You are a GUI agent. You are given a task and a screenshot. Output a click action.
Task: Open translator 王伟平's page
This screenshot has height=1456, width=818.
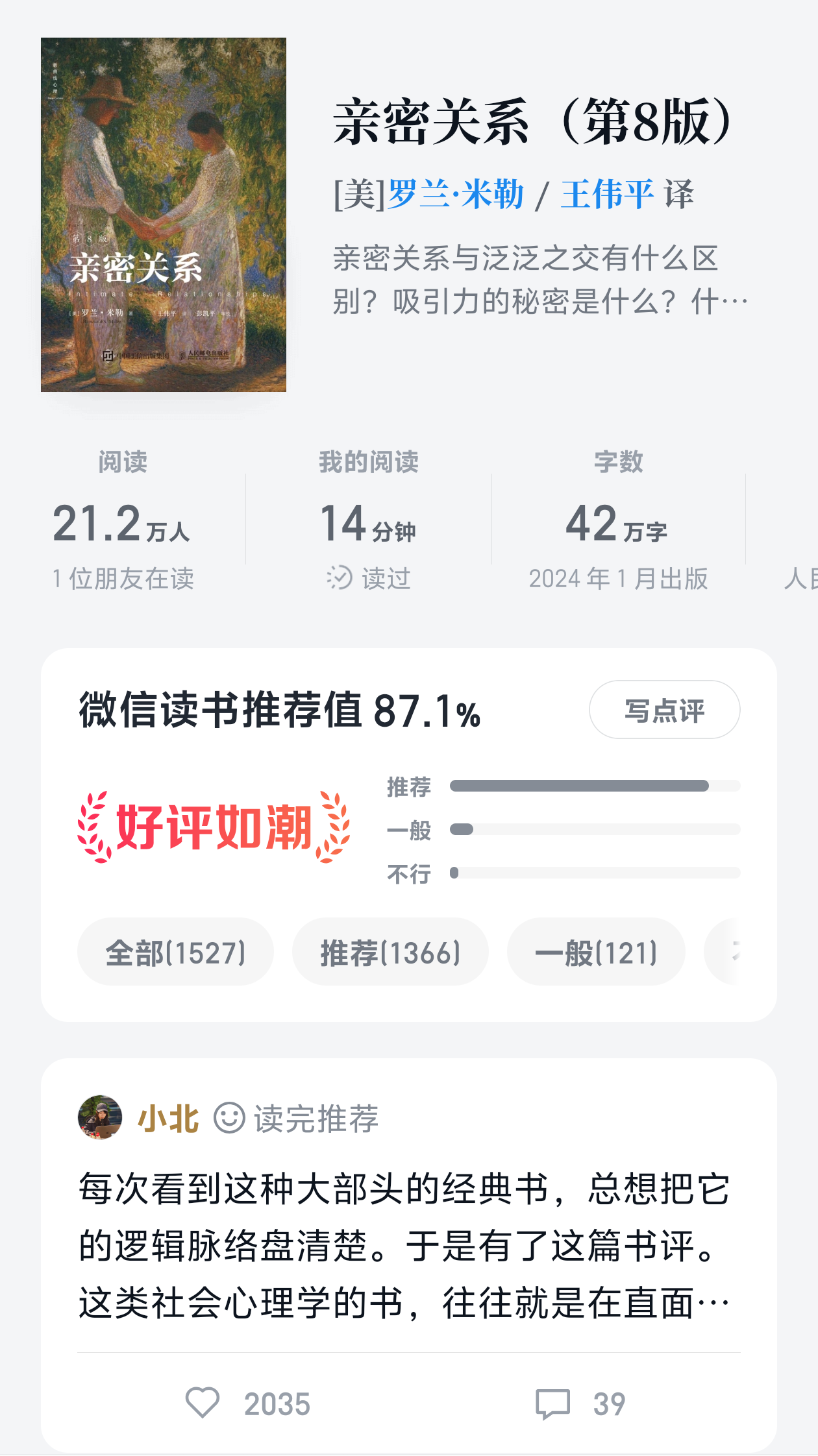(607, 195)
